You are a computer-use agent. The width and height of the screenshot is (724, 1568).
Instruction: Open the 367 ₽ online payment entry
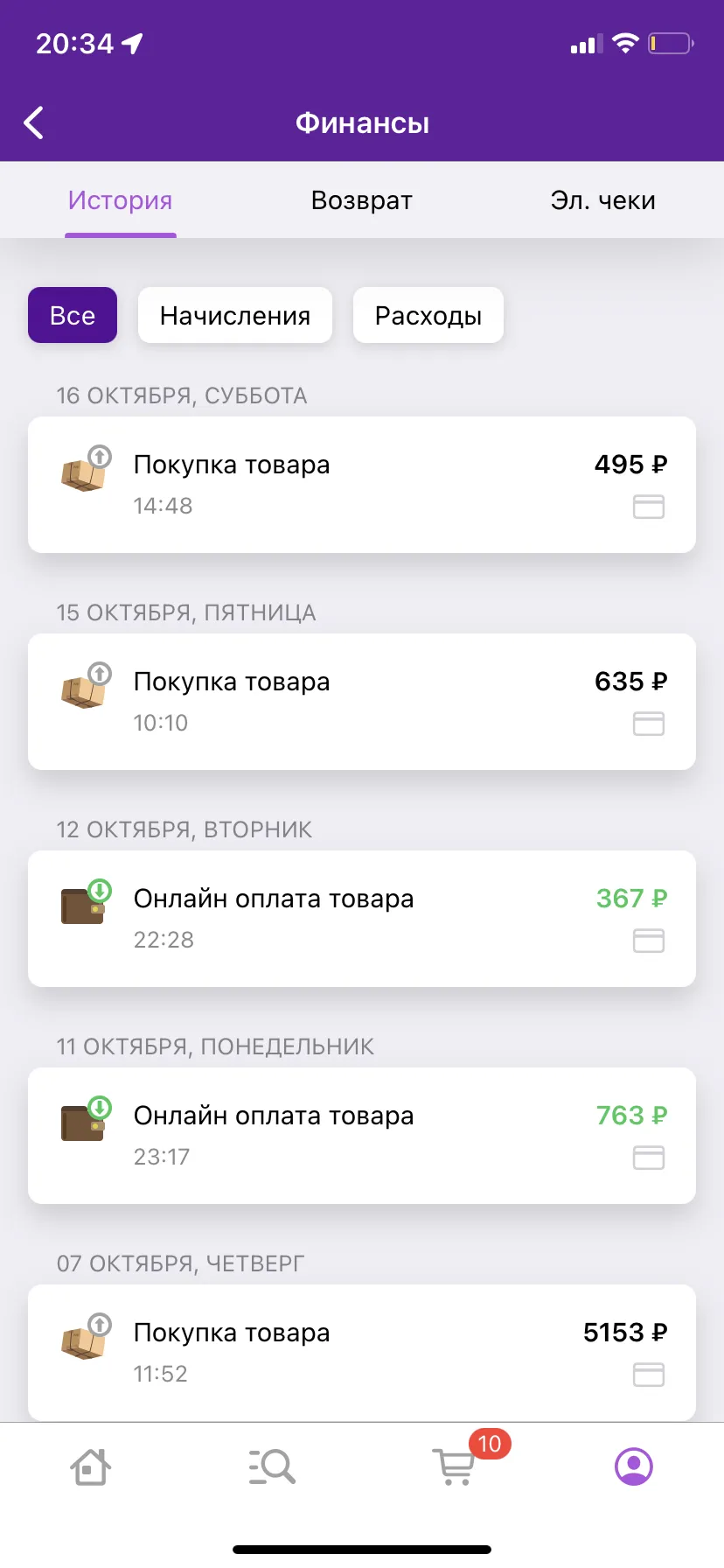(x=362, y=919)
